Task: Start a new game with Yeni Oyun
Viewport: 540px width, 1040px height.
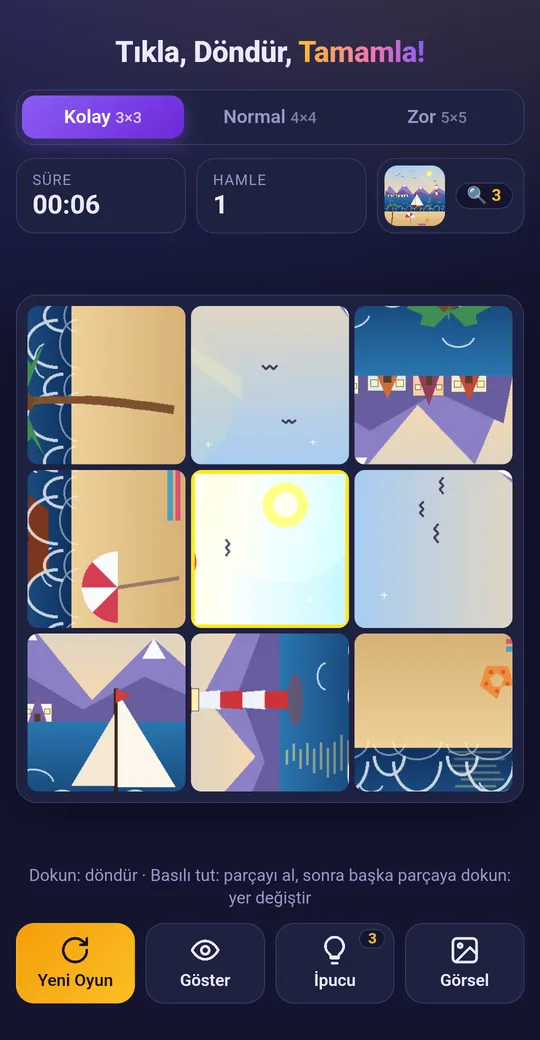Action: (75, 963)
